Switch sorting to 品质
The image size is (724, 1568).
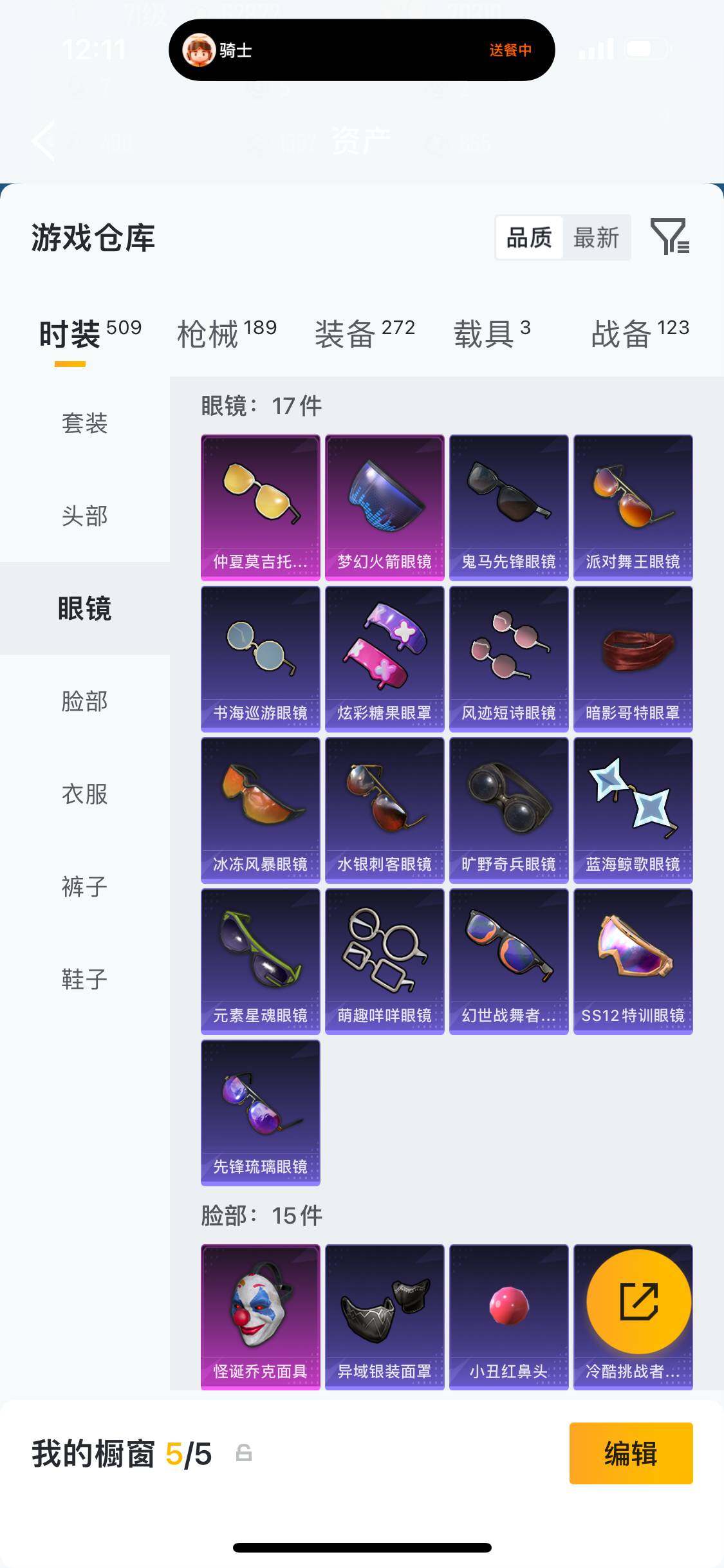[x=528, y=238]
